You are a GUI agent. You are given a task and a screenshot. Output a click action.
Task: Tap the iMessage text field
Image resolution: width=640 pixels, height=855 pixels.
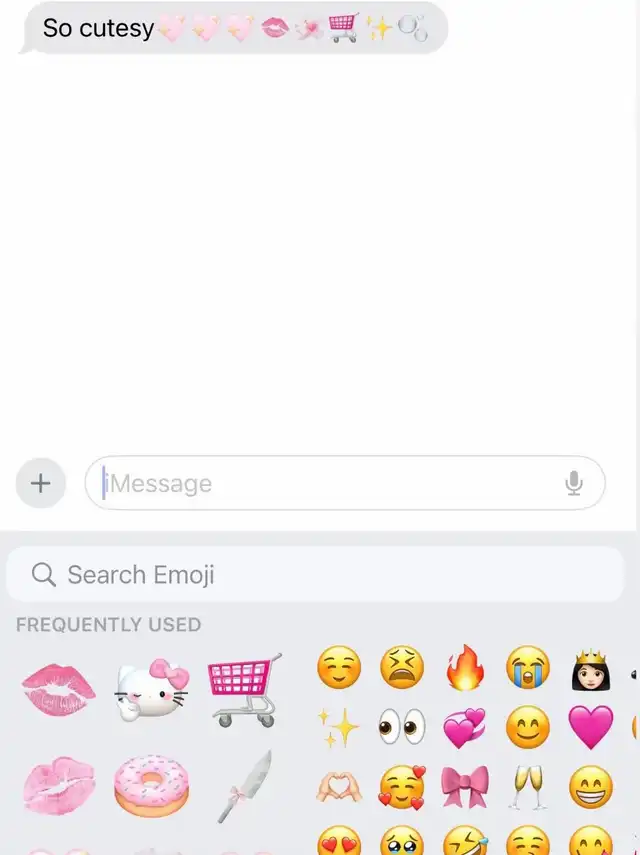pyautogui.click(x=320, y=484)
